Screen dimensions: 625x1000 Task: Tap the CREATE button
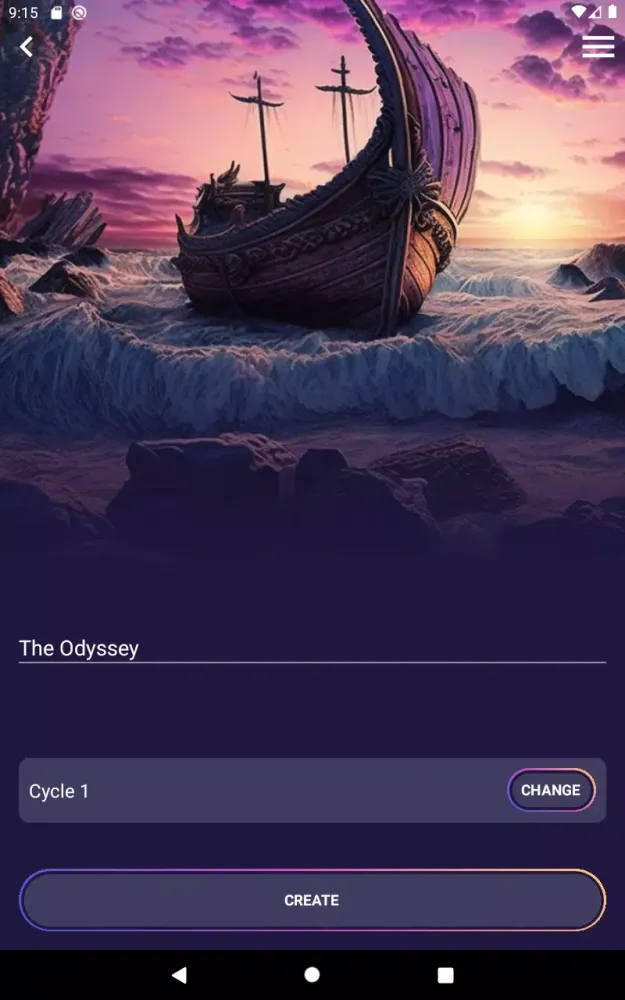pos(312,900)
